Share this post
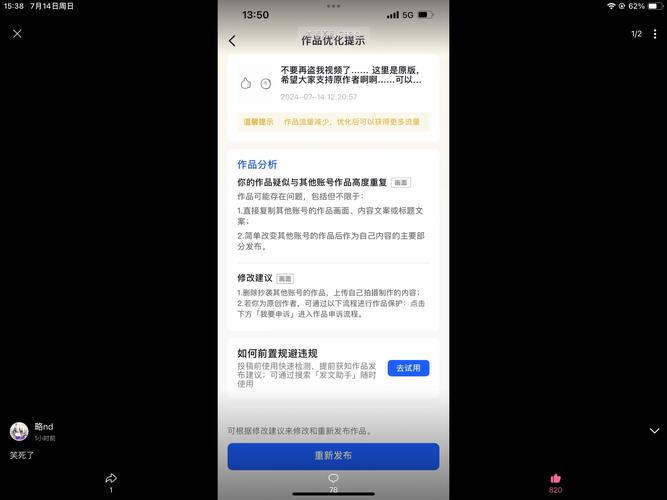 coord(111,479)
